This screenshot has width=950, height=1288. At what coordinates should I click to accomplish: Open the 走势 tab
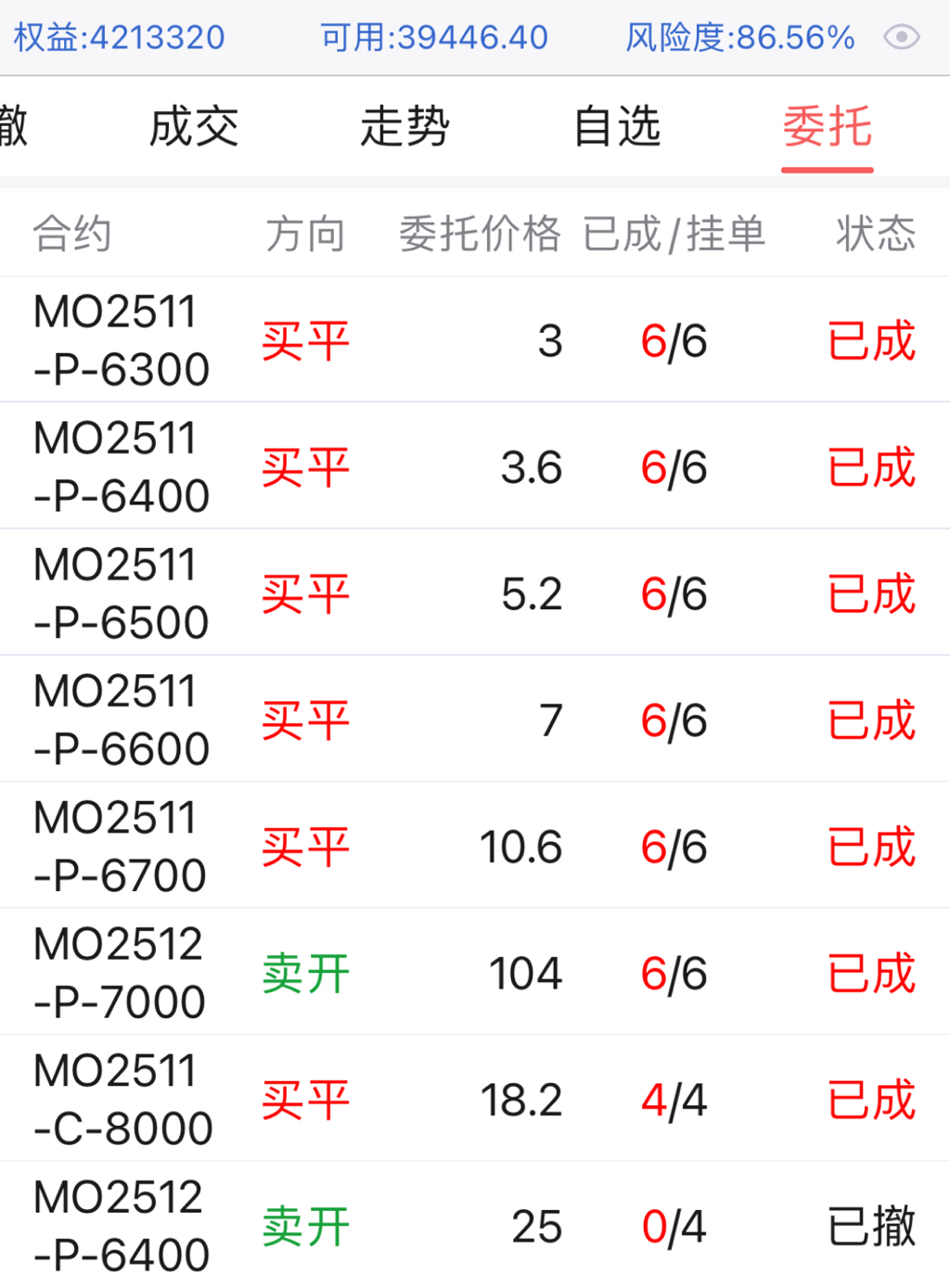coord(404,127)
